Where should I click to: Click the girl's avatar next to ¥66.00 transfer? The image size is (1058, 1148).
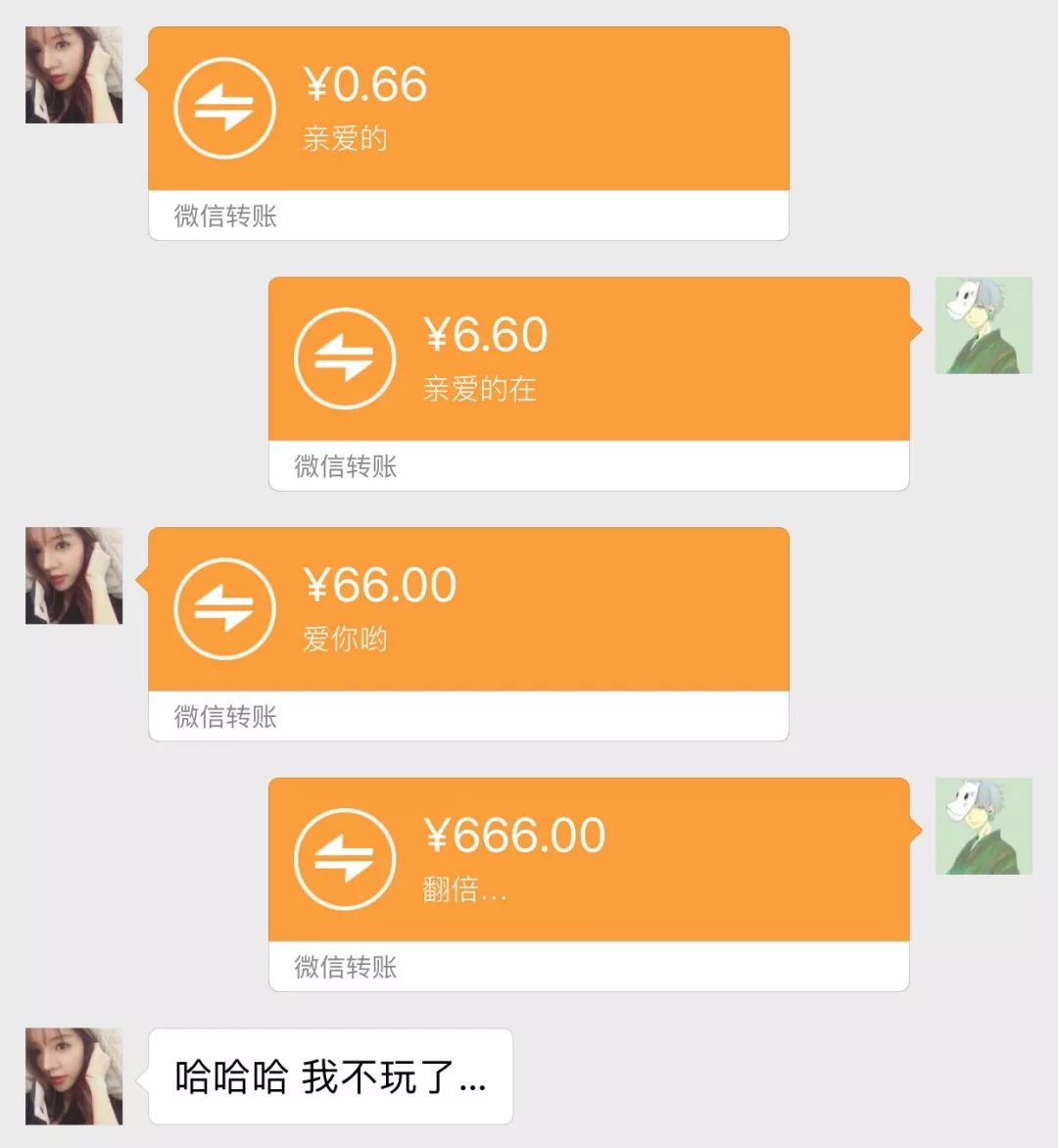[x=72, y=576]
